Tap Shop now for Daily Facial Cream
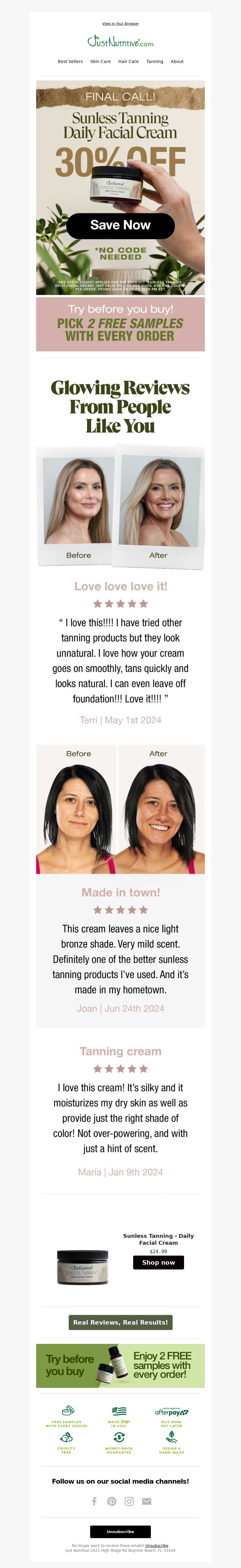Image resolution: width=241 pixels, height=1568 pixels. tap(158, 1263)
